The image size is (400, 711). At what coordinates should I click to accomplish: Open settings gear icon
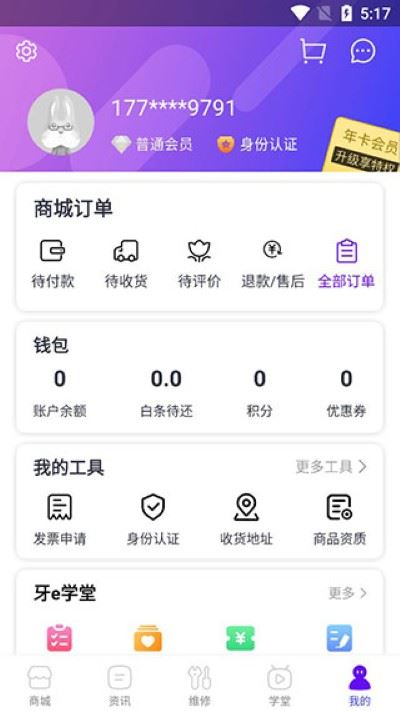[26, 51]
